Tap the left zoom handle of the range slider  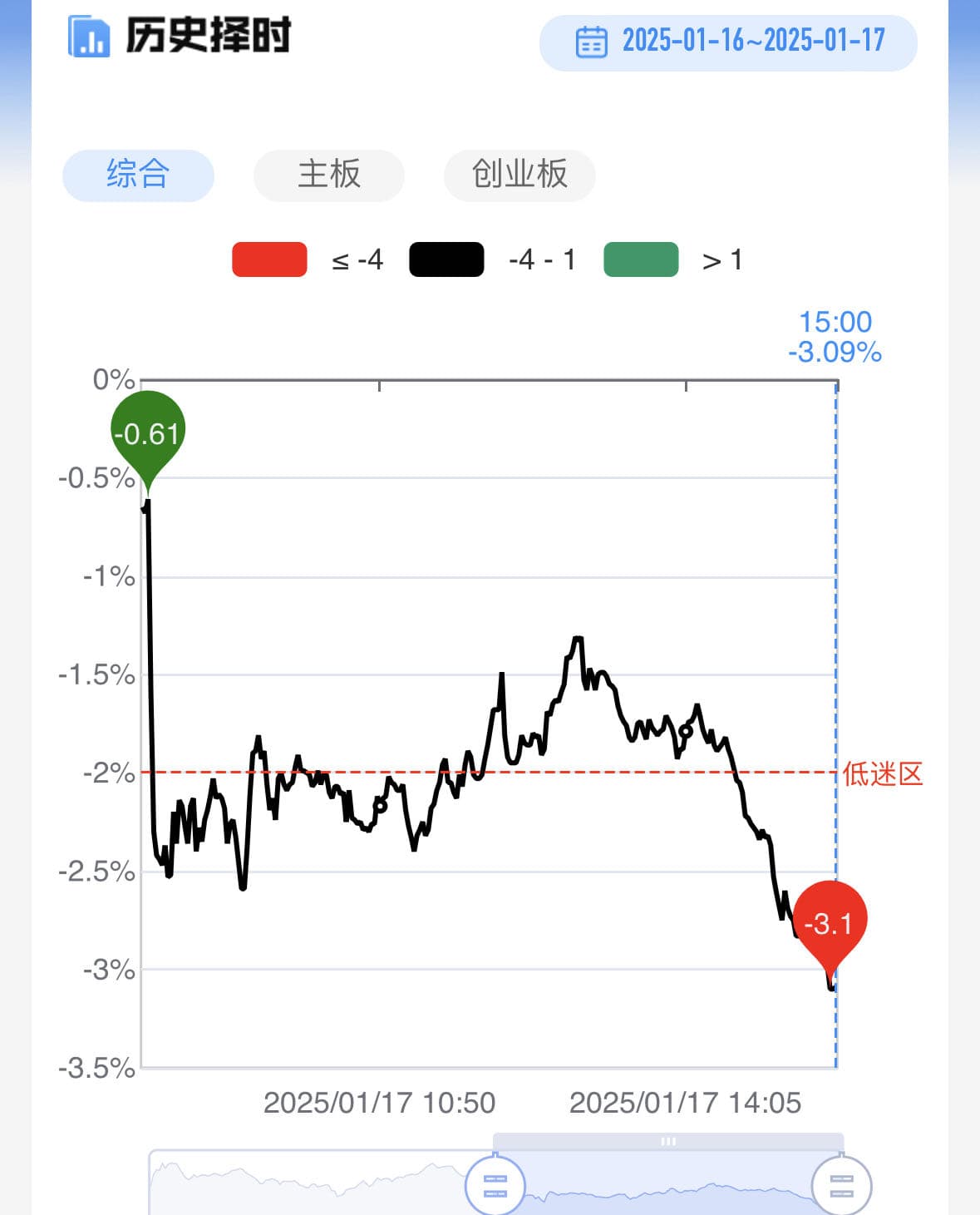(x=495, y=1185)
